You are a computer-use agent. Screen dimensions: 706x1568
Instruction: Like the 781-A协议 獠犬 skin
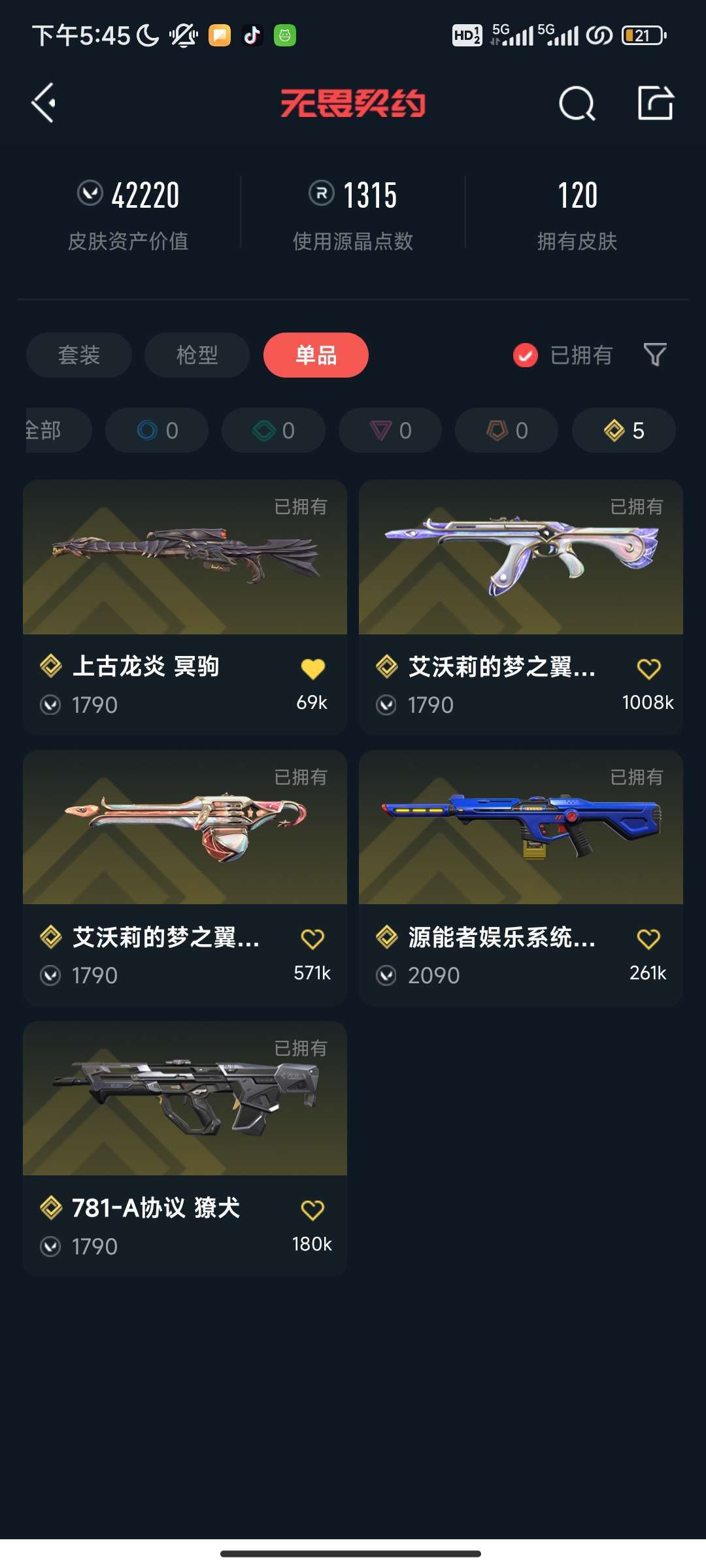pos(312,1210)
